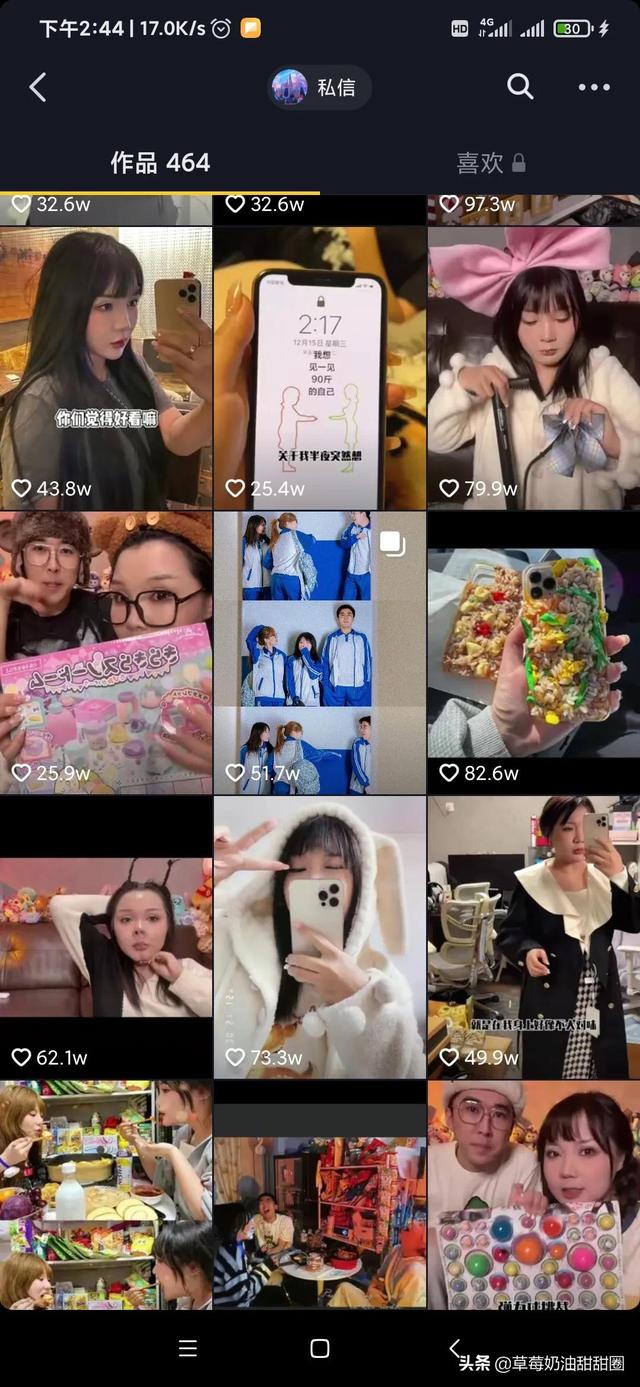Open the video with 43.8w likes
The height and width of the screenshot is (1387, 640).
coord(106,368)
